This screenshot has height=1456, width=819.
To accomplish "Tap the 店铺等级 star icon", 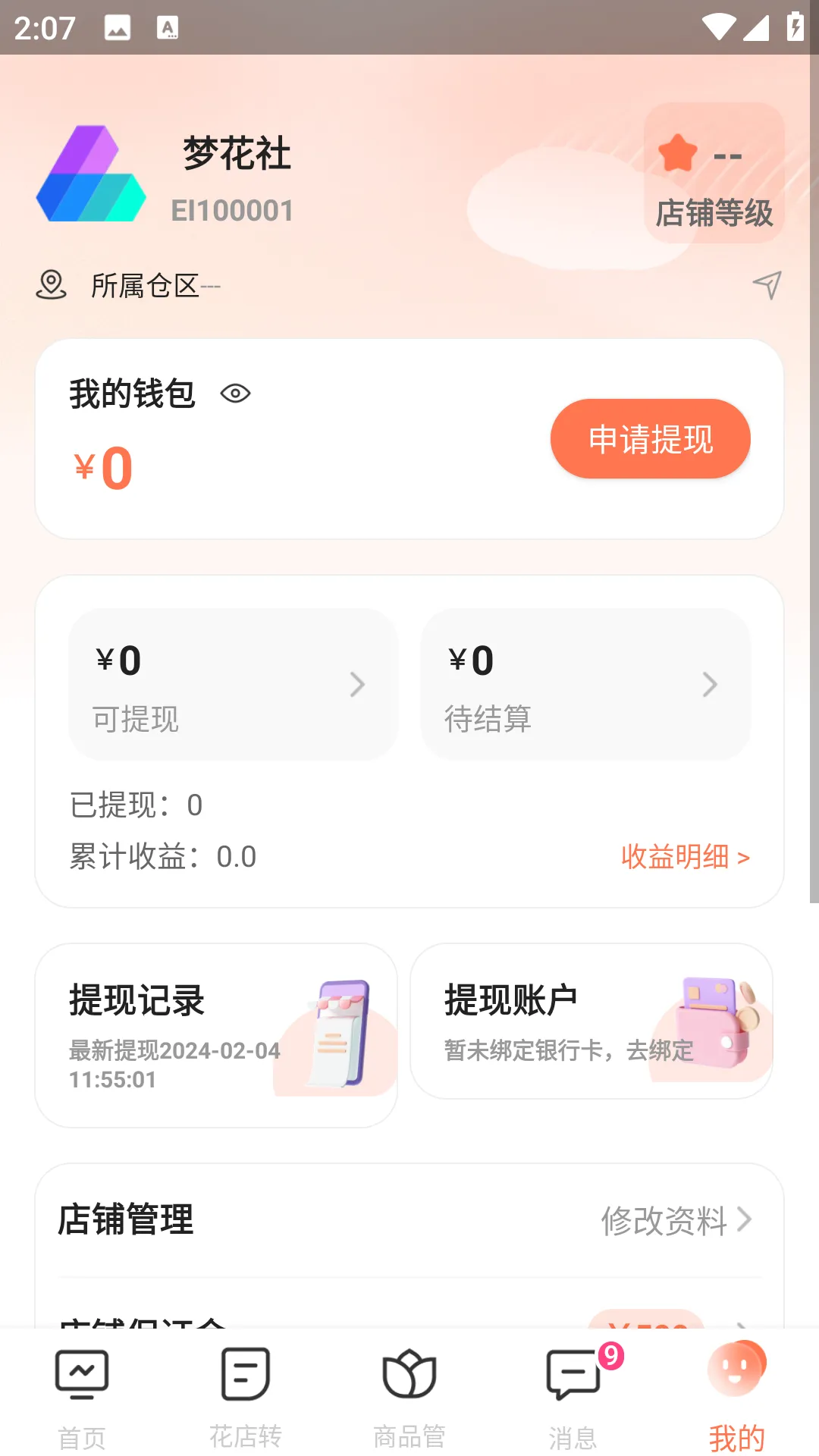I will (679, 154).
